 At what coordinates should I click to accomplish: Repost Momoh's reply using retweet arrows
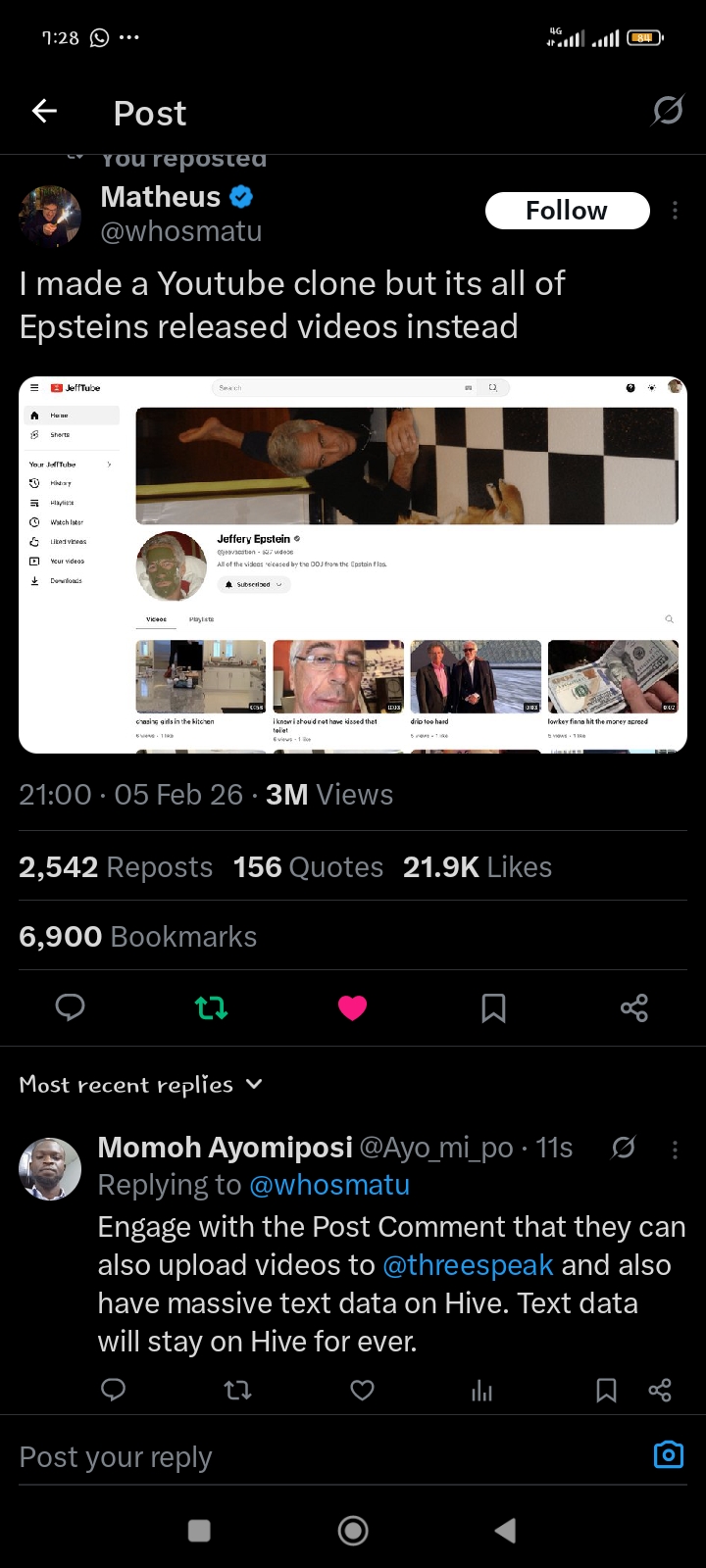point(237,1390)
